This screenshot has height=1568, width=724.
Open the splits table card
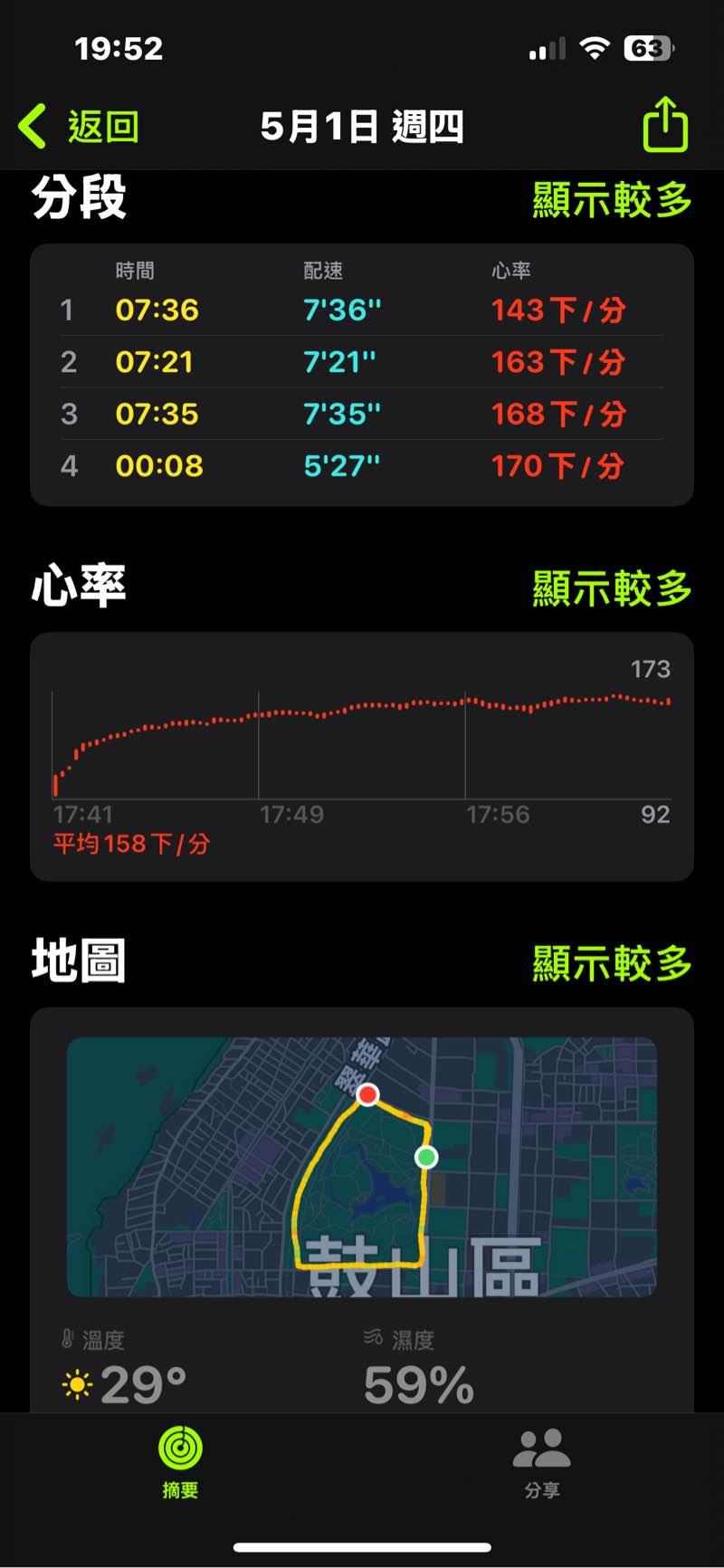click(x=362, y=375)
